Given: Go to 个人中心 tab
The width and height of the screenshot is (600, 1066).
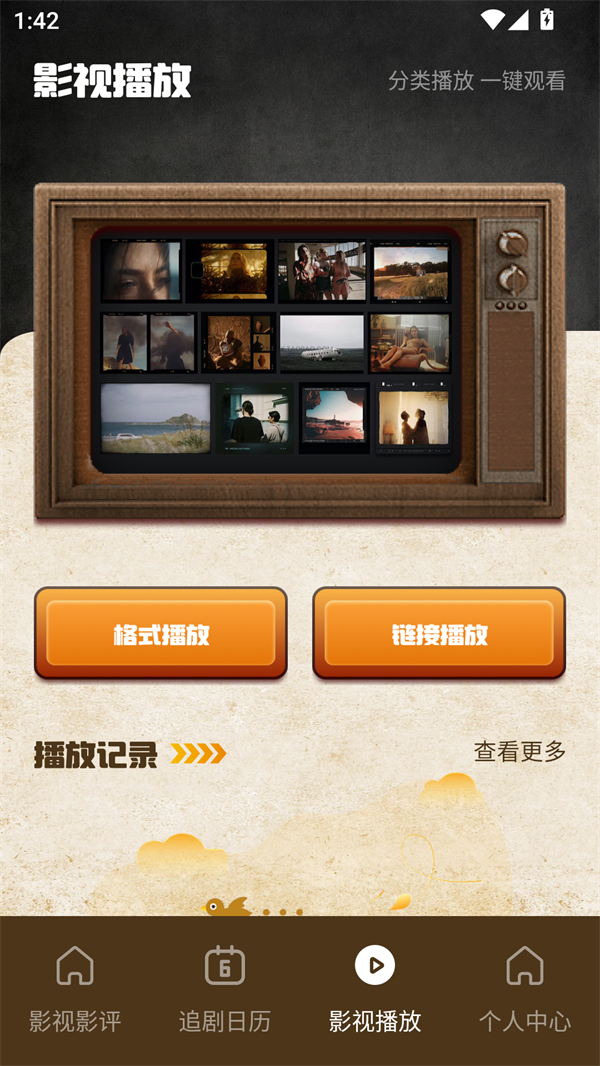Looking at the screenshot, I should [525, 990].
